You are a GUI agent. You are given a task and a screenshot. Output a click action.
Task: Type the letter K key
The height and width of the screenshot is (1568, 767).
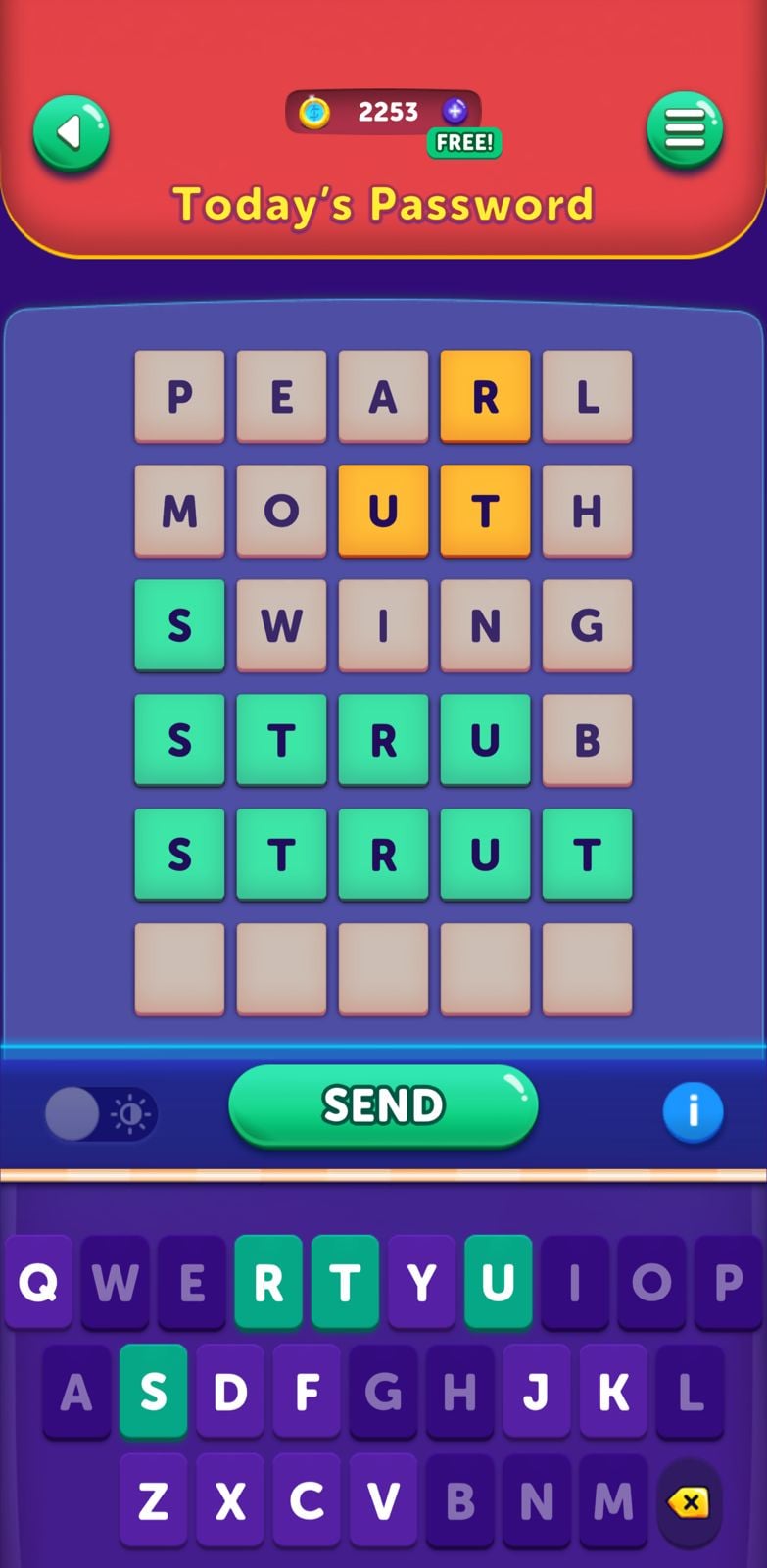(613, 1392)
